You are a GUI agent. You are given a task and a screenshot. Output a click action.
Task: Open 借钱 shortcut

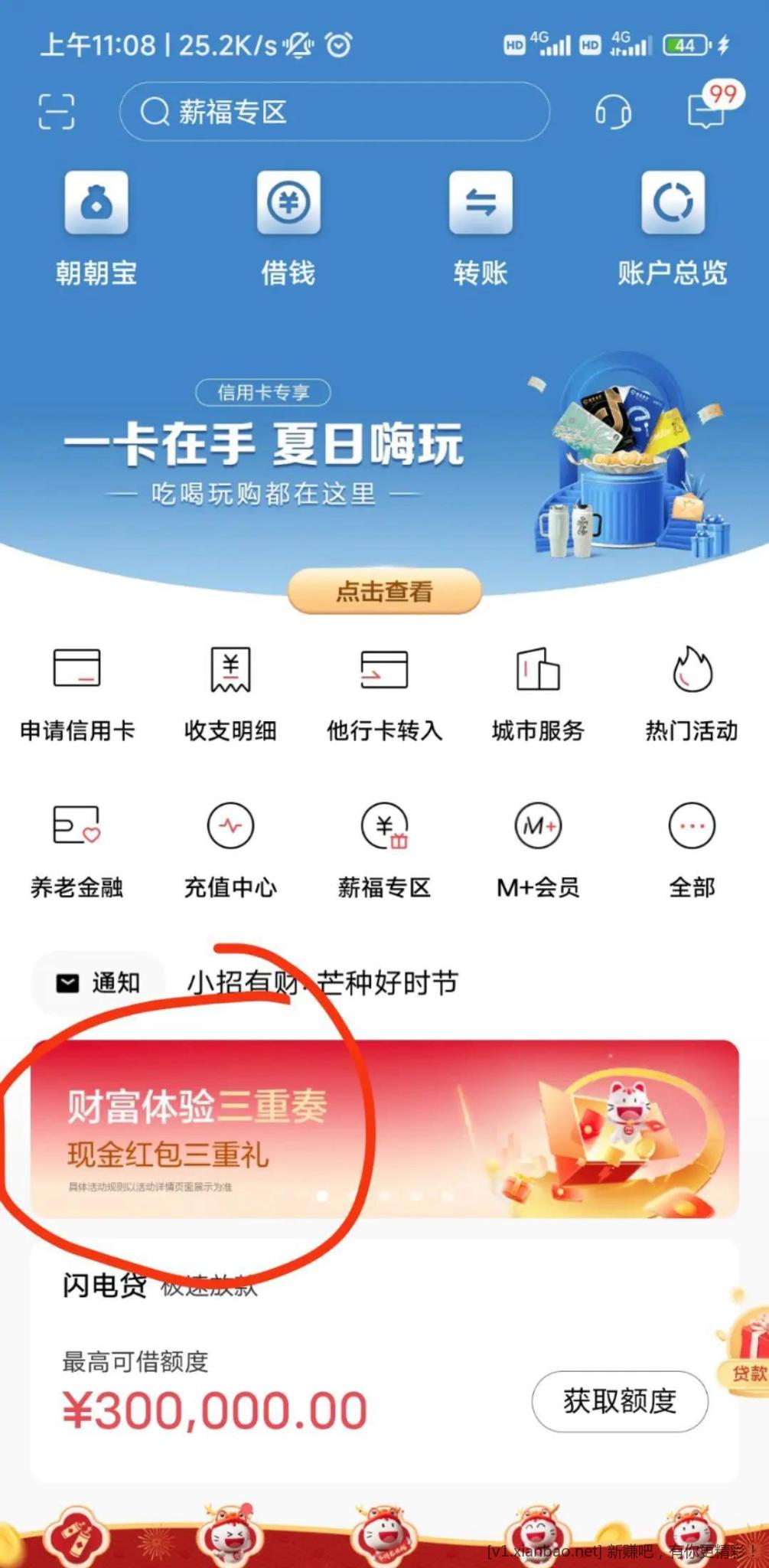pyautogui.click(x=288, y=227)
